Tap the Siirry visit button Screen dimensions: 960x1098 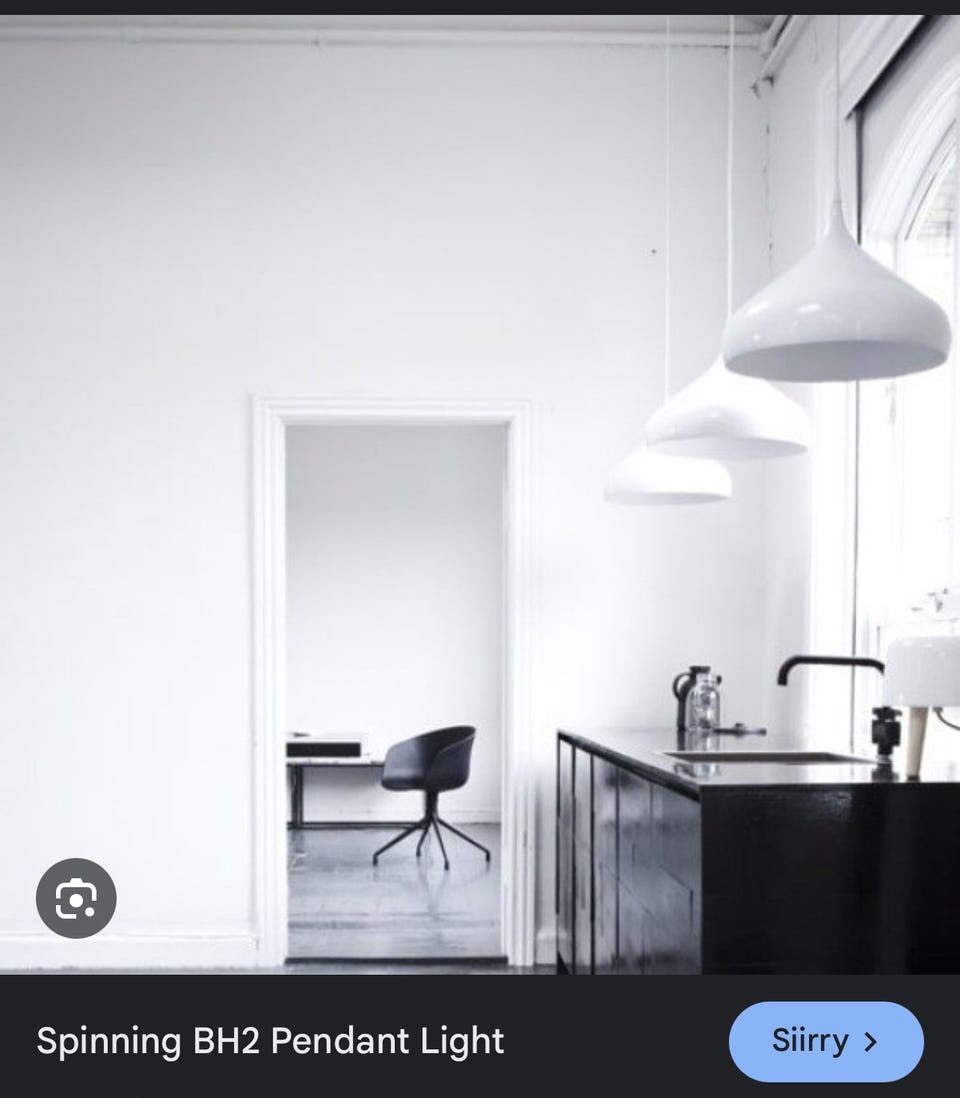click(825, 1041)
